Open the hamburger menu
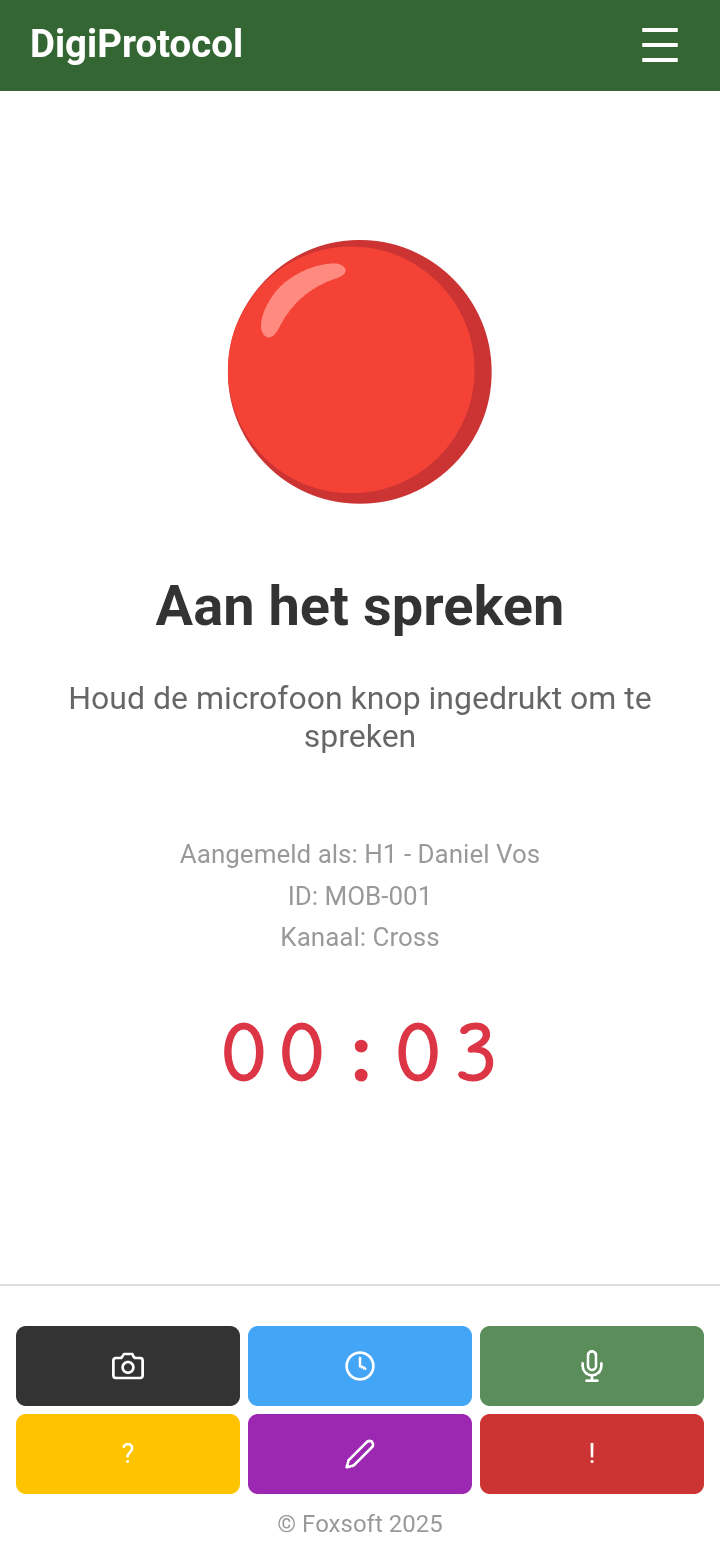The height and width of the screenshot is (1558, 720). [x=659, y=45]
